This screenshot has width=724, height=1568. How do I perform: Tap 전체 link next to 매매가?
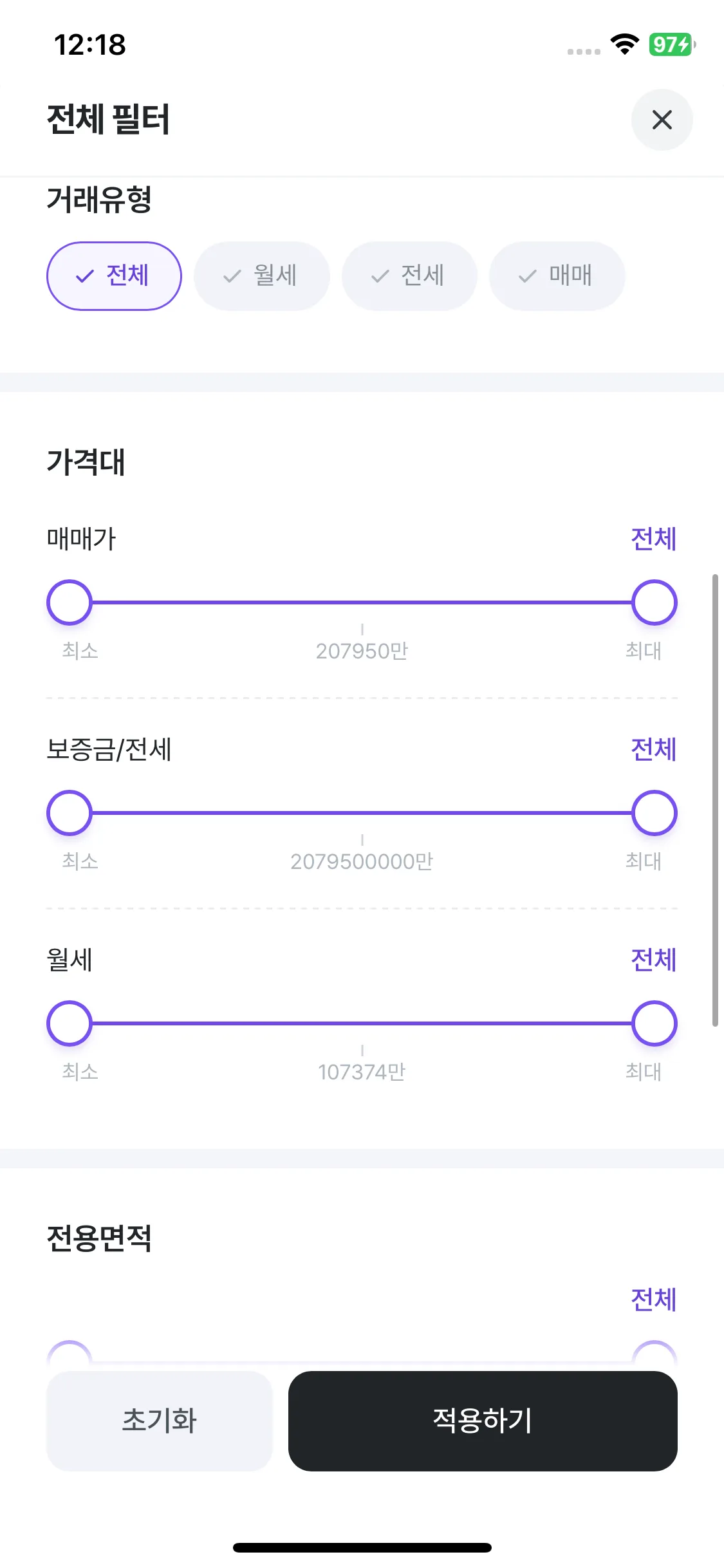[653, 539]
